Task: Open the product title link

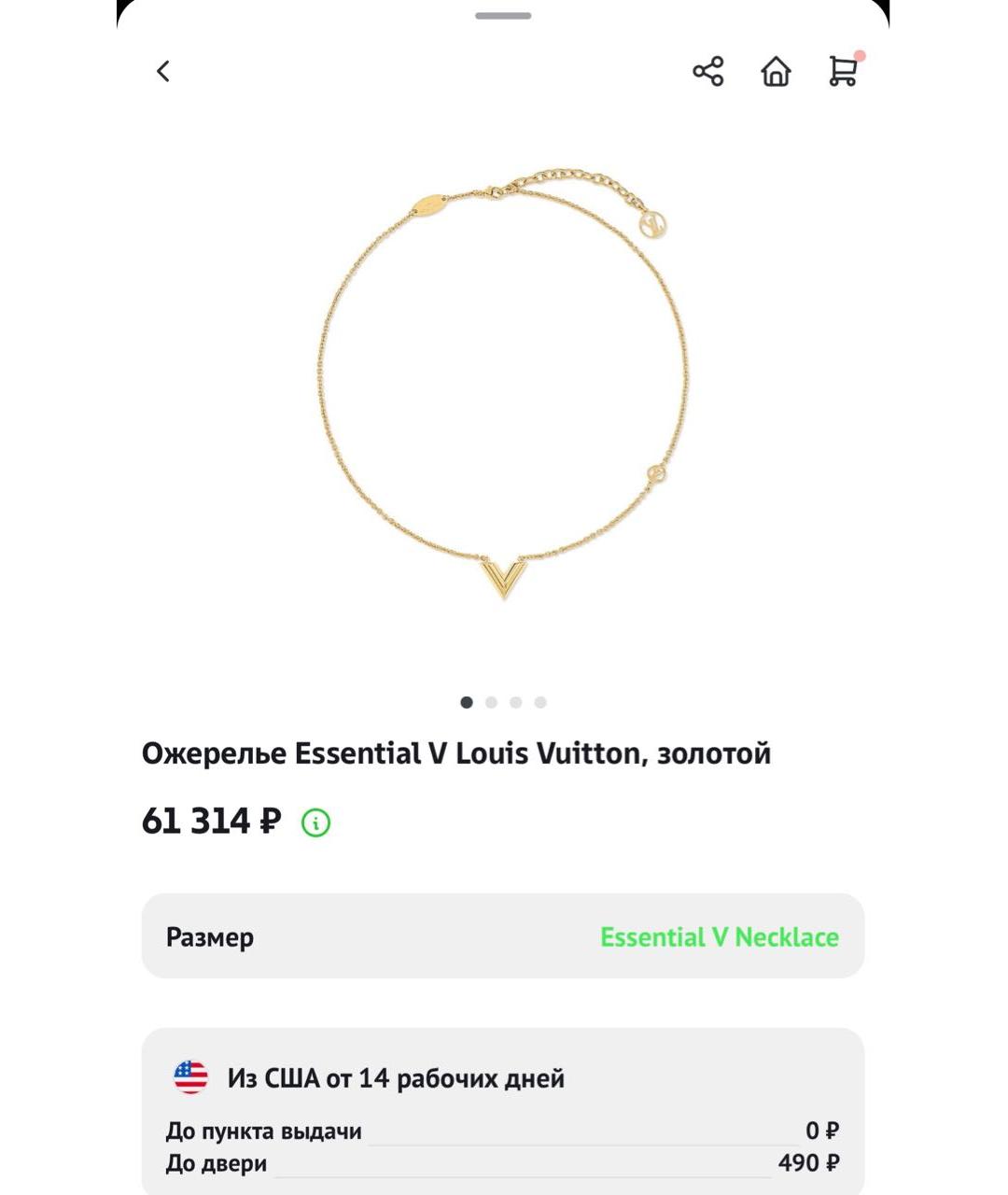Action: click(455, 752)
